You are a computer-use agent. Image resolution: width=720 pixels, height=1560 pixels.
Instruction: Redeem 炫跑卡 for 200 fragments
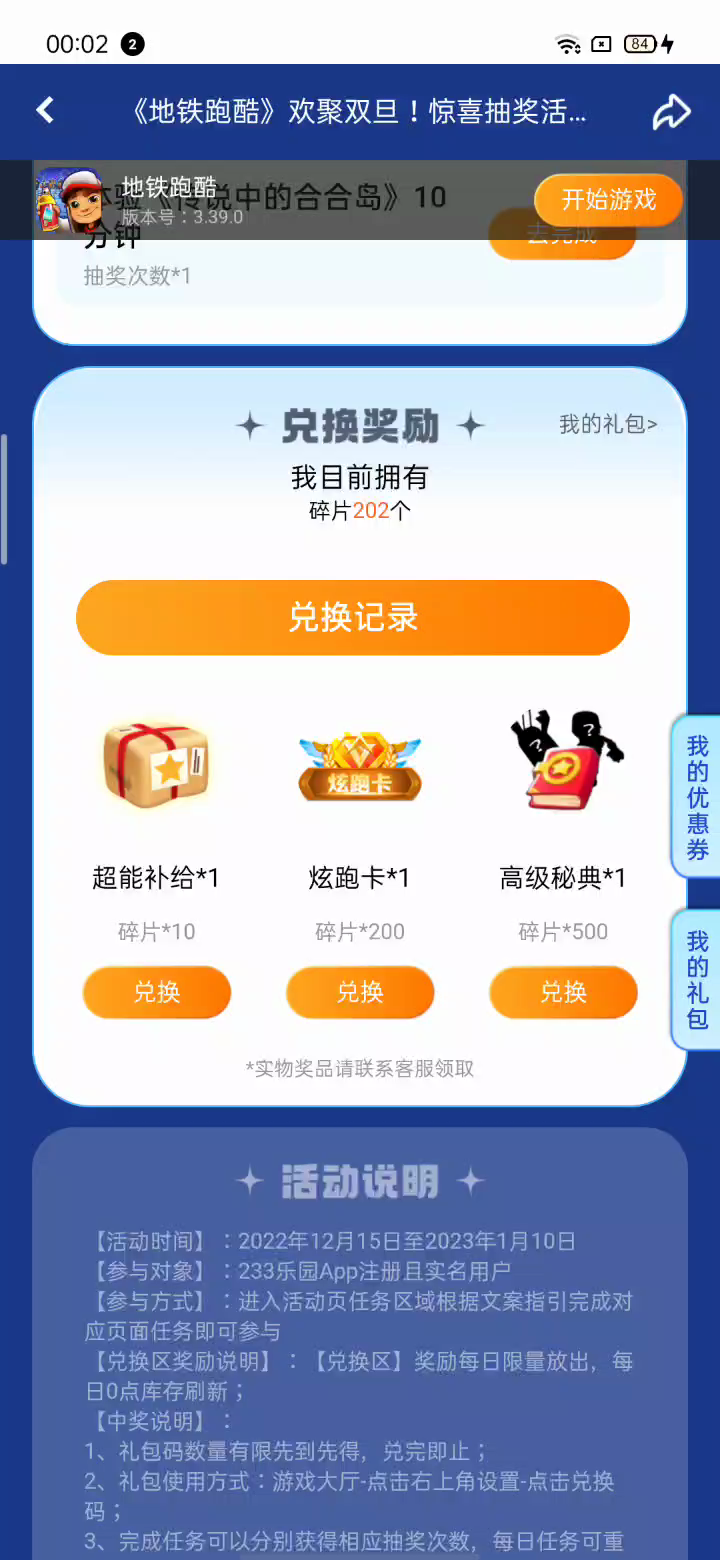click(360, 992)
